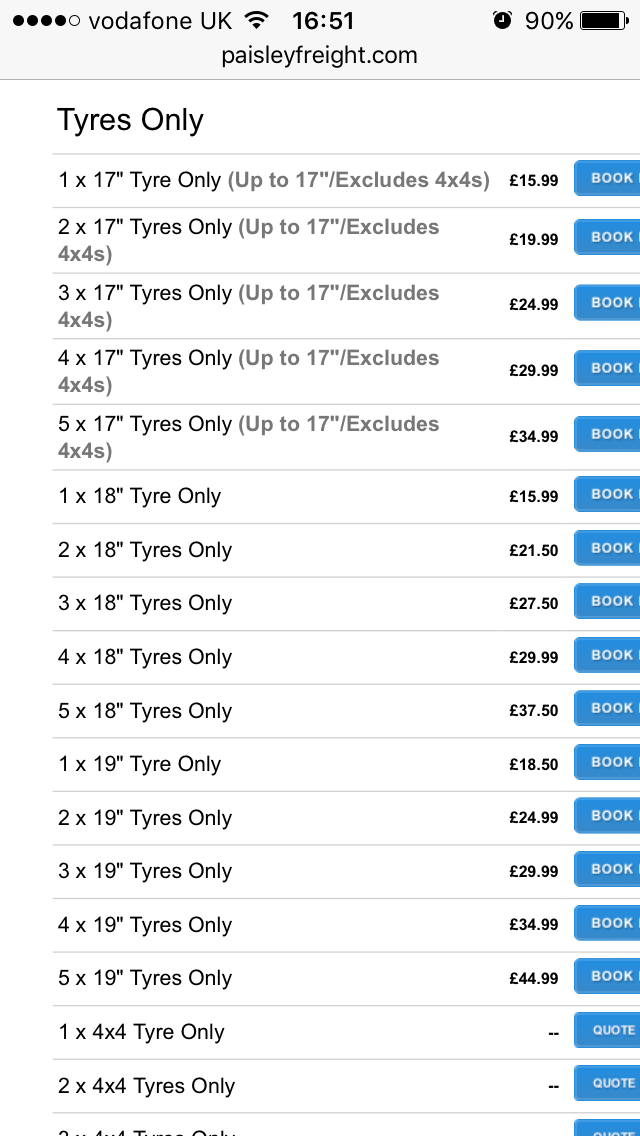Book the 1 x 19" Tyre Only option

click(607, 762)
